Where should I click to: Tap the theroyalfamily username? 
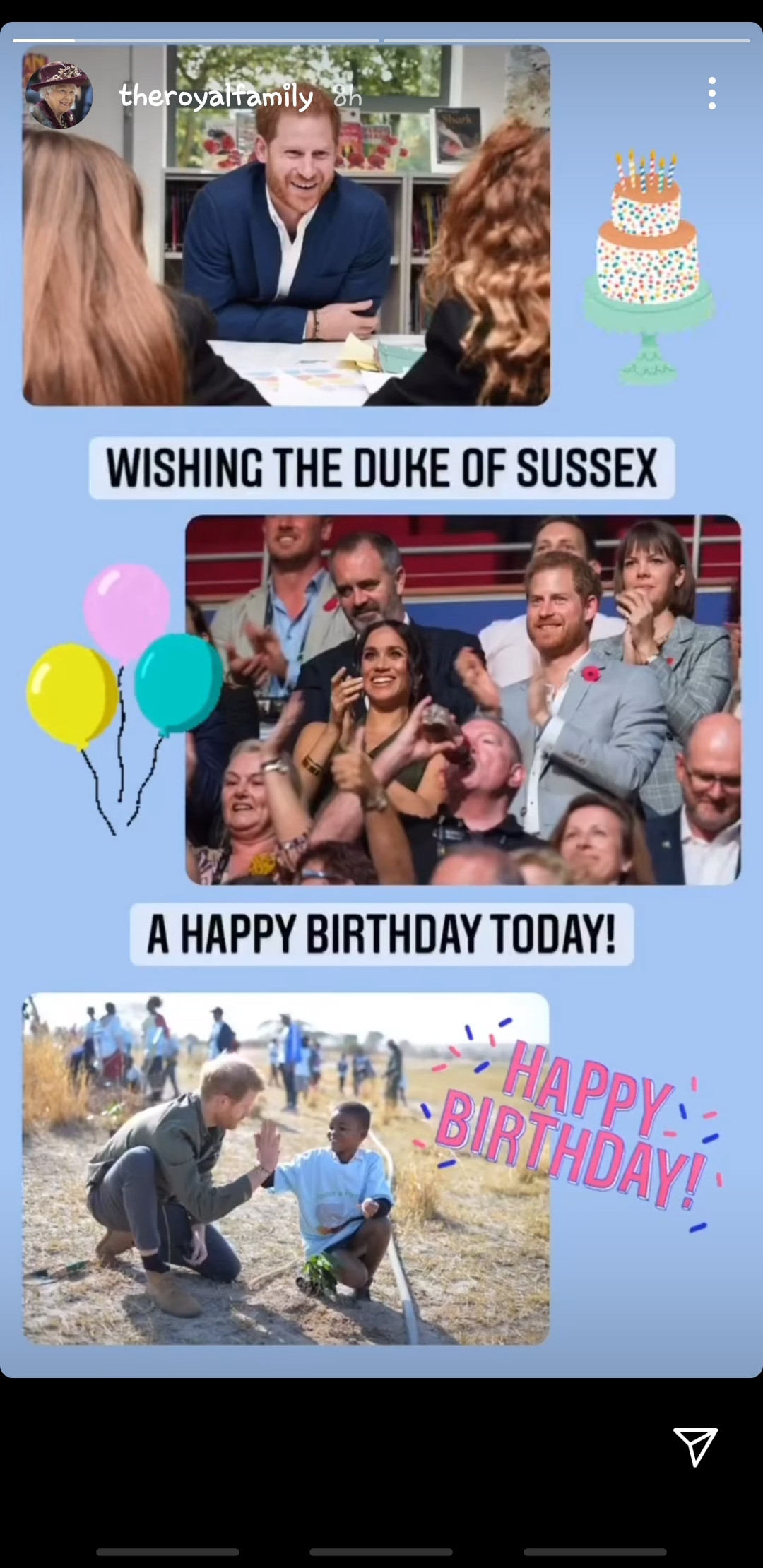click(215, 96)
